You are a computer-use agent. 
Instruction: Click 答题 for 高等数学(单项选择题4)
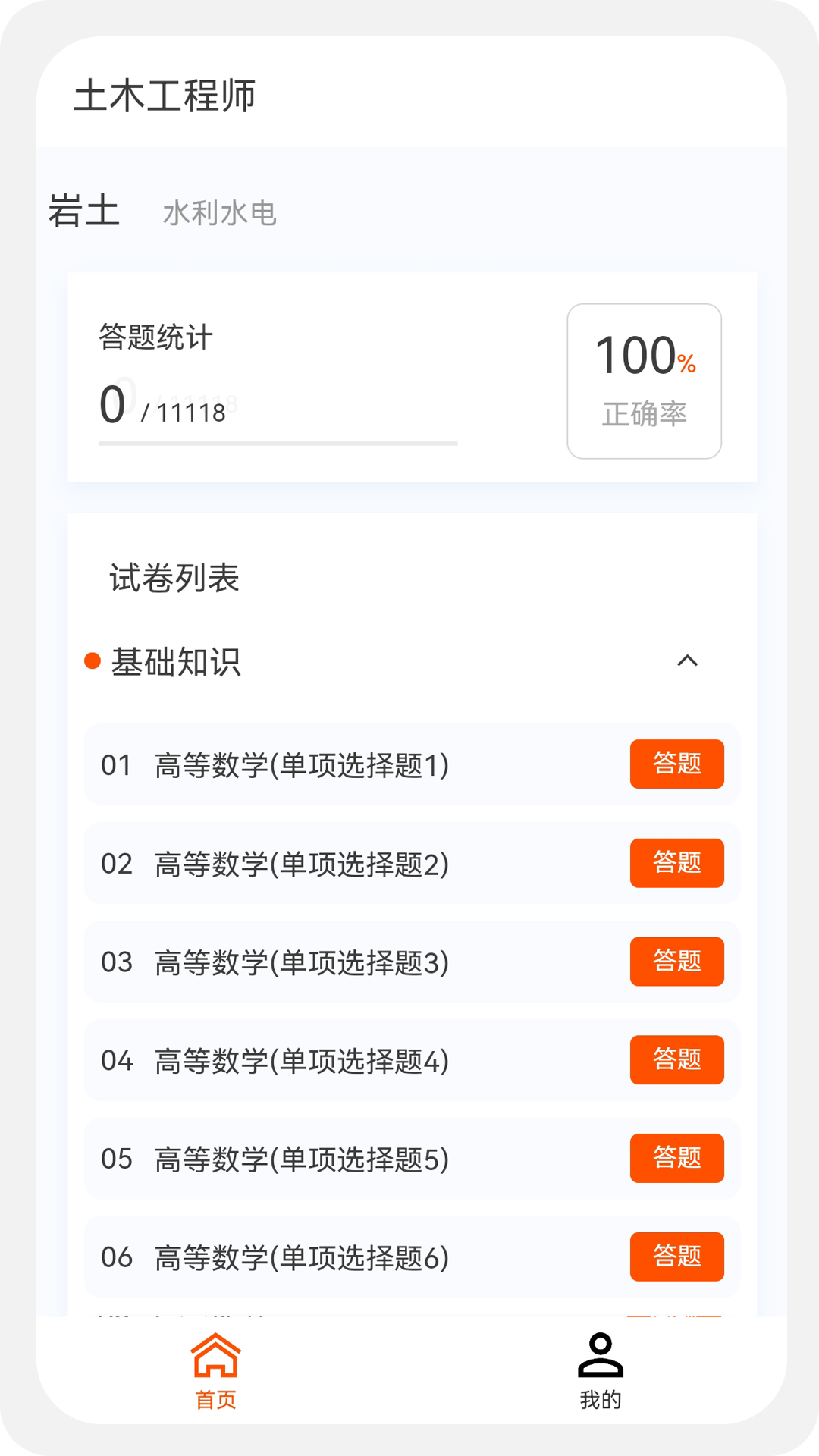click(x=676, y=1060)
